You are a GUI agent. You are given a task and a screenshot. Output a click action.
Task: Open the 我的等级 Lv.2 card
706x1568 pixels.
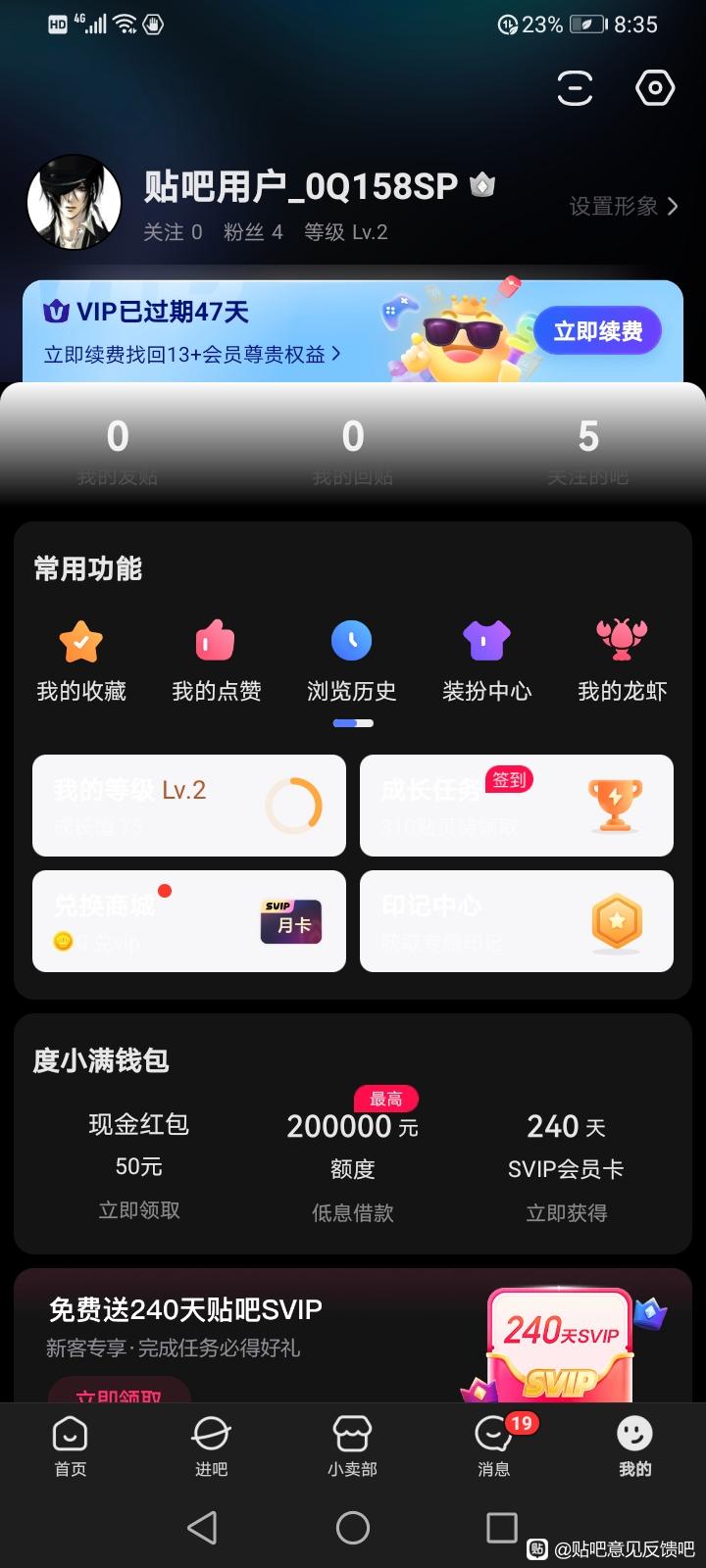189,806
